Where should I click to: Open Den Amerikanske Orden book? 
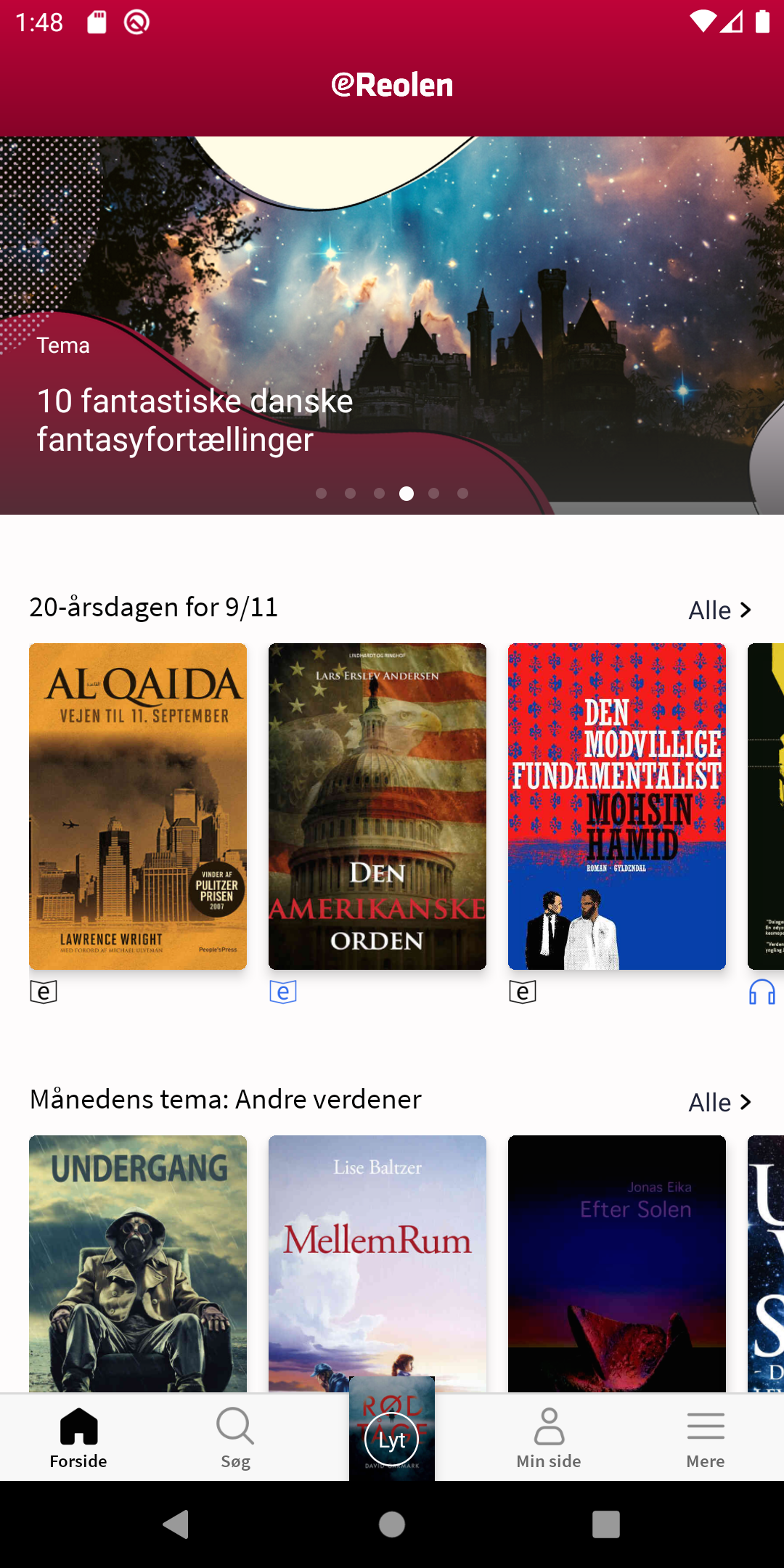(377, 807)
